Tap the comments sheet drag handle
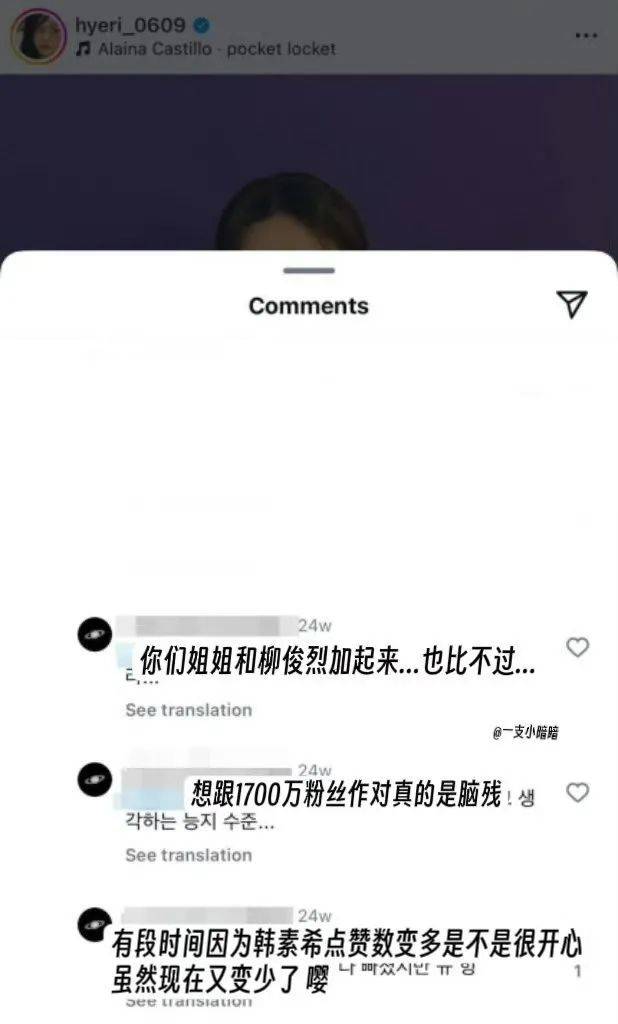This screenshot has height=1024, width=618. (308, 270)
